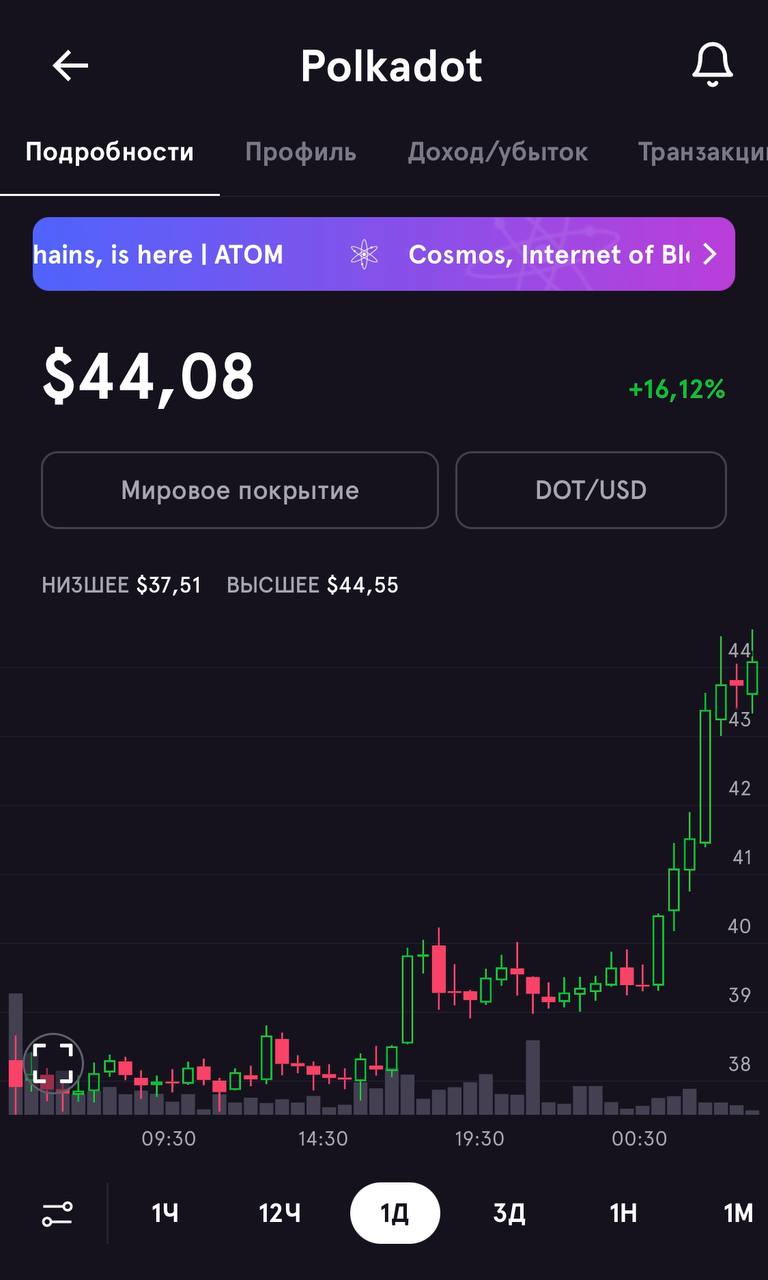The height and width of the screenshot is (1280, 768).
Task: Expand the chart to fullscreen
Action: 53,1063
